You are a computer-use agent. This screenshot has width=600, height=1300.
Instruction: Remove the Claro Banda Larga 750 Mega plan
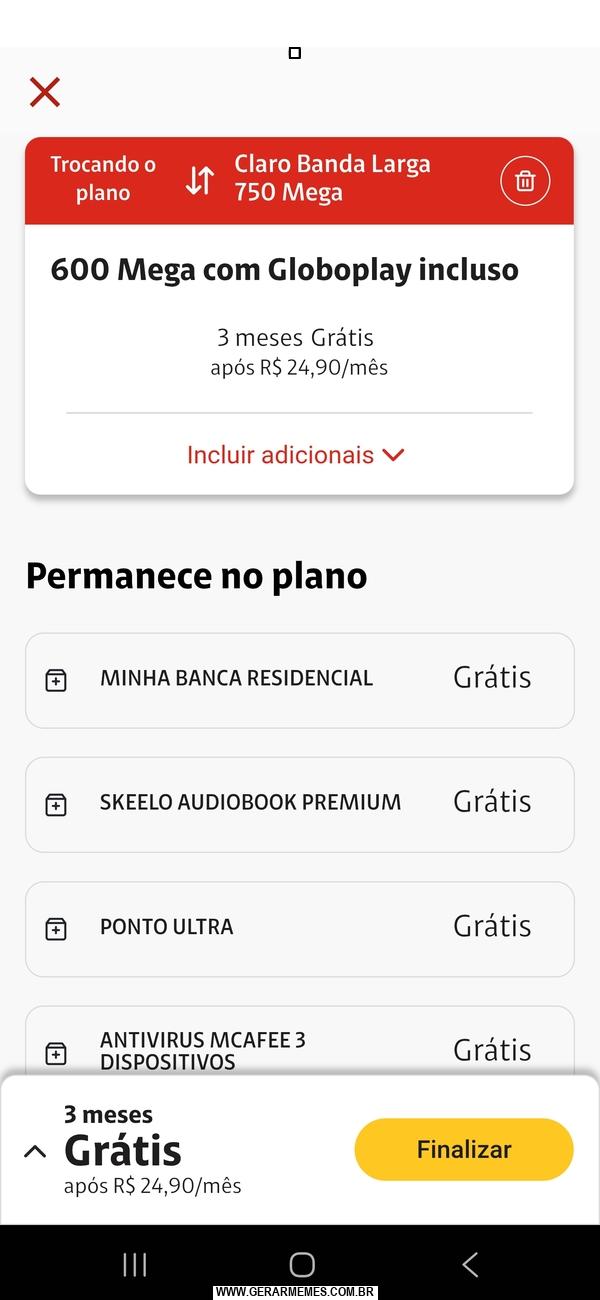(x=525, y=181)
